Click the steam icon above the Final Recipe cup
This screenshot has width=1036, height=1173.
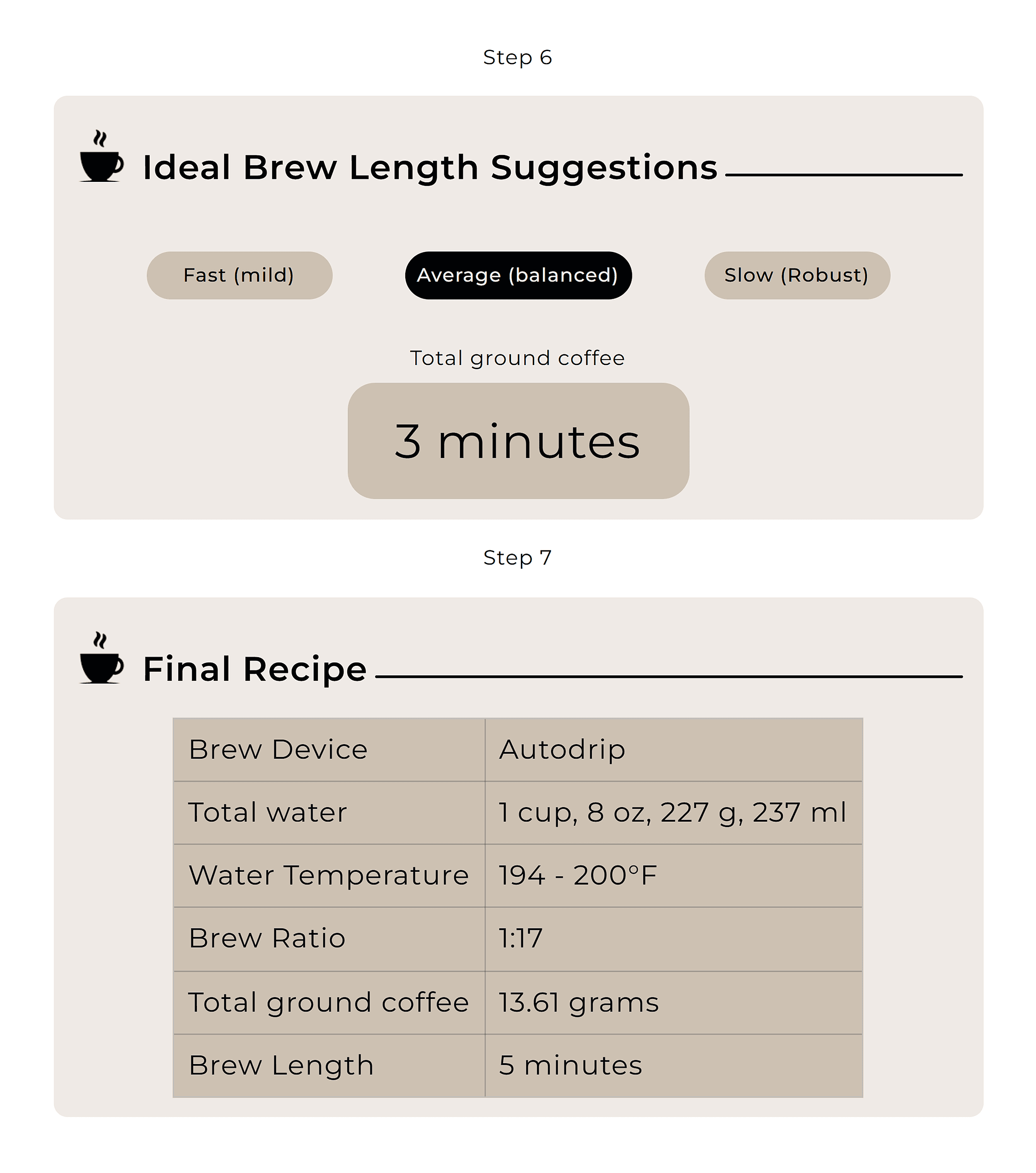coord(100,639)
